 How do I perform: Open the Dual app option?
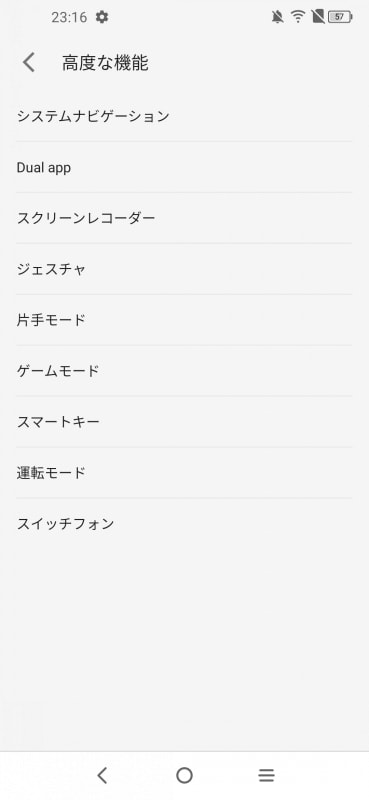tap(184, 167)
